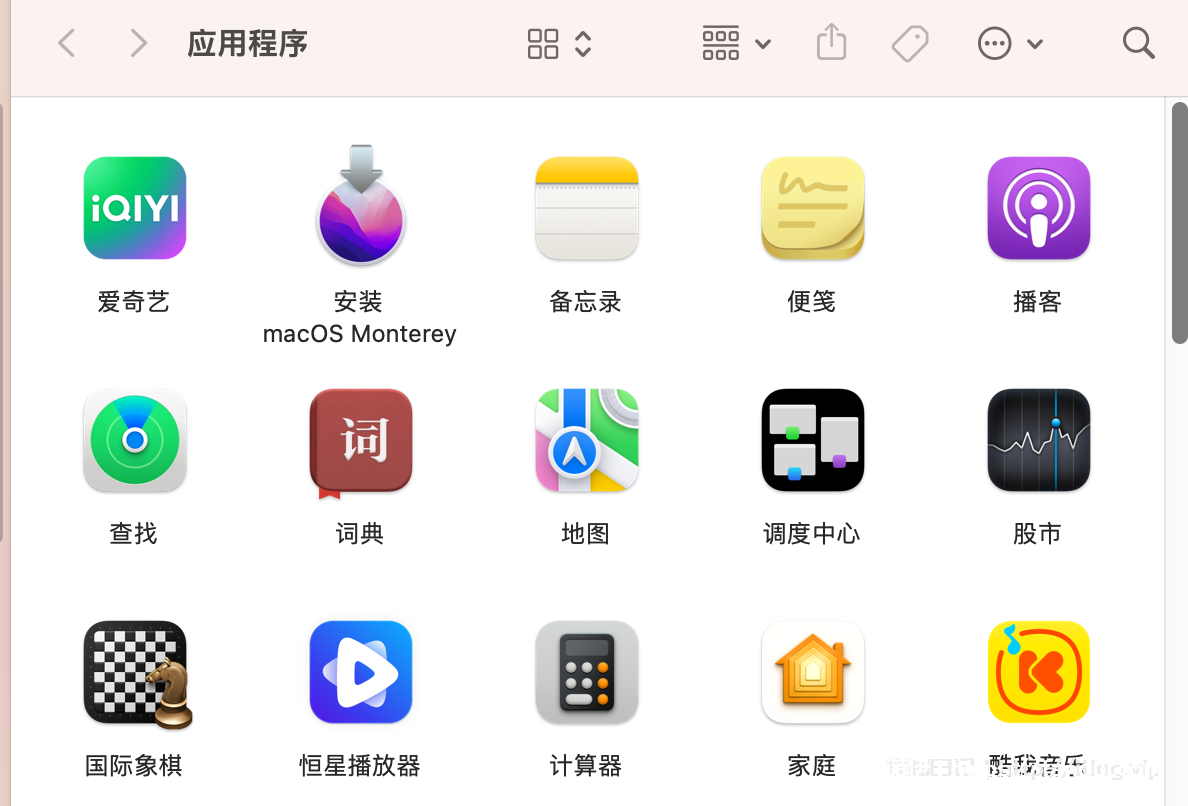1188x806 pixels.
Task: Open the 爱奇艺 app
Action: pos(135,208)
